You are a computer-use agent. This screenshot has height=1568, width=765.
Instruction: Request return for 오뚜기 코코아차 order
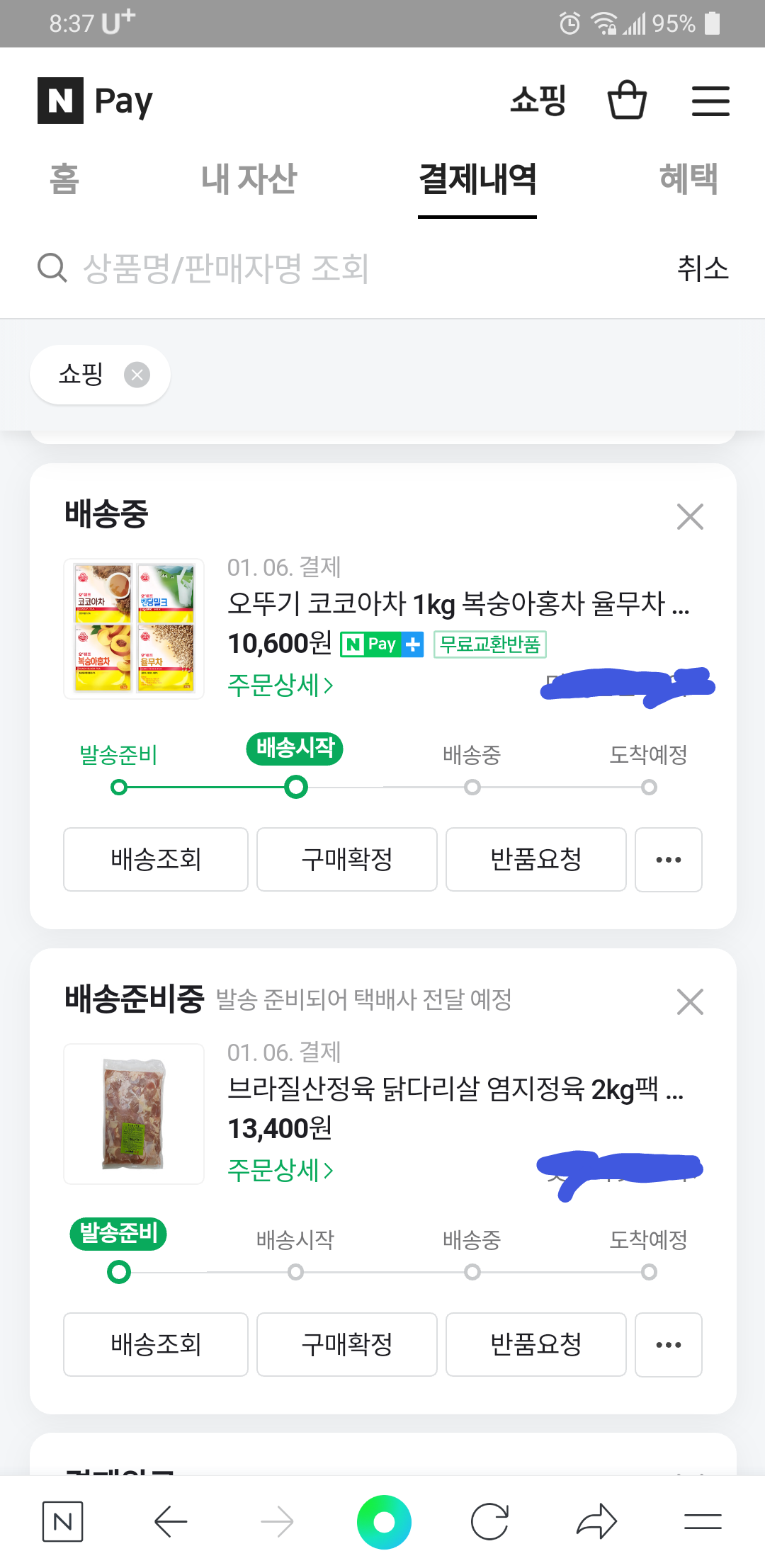tap(536, 859)
